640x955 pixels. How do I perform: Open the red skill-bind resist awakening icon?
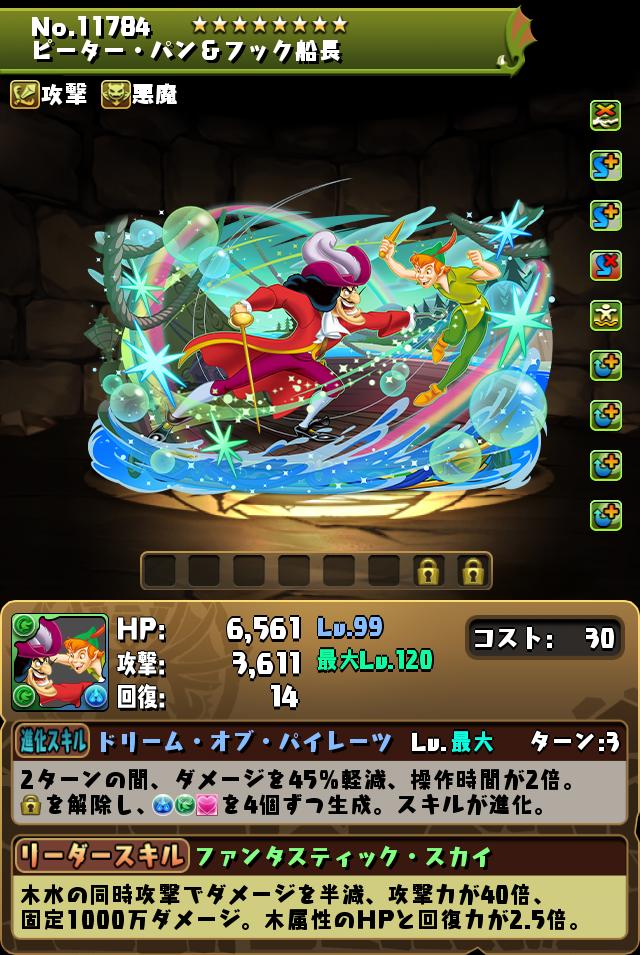coord(605,265)
